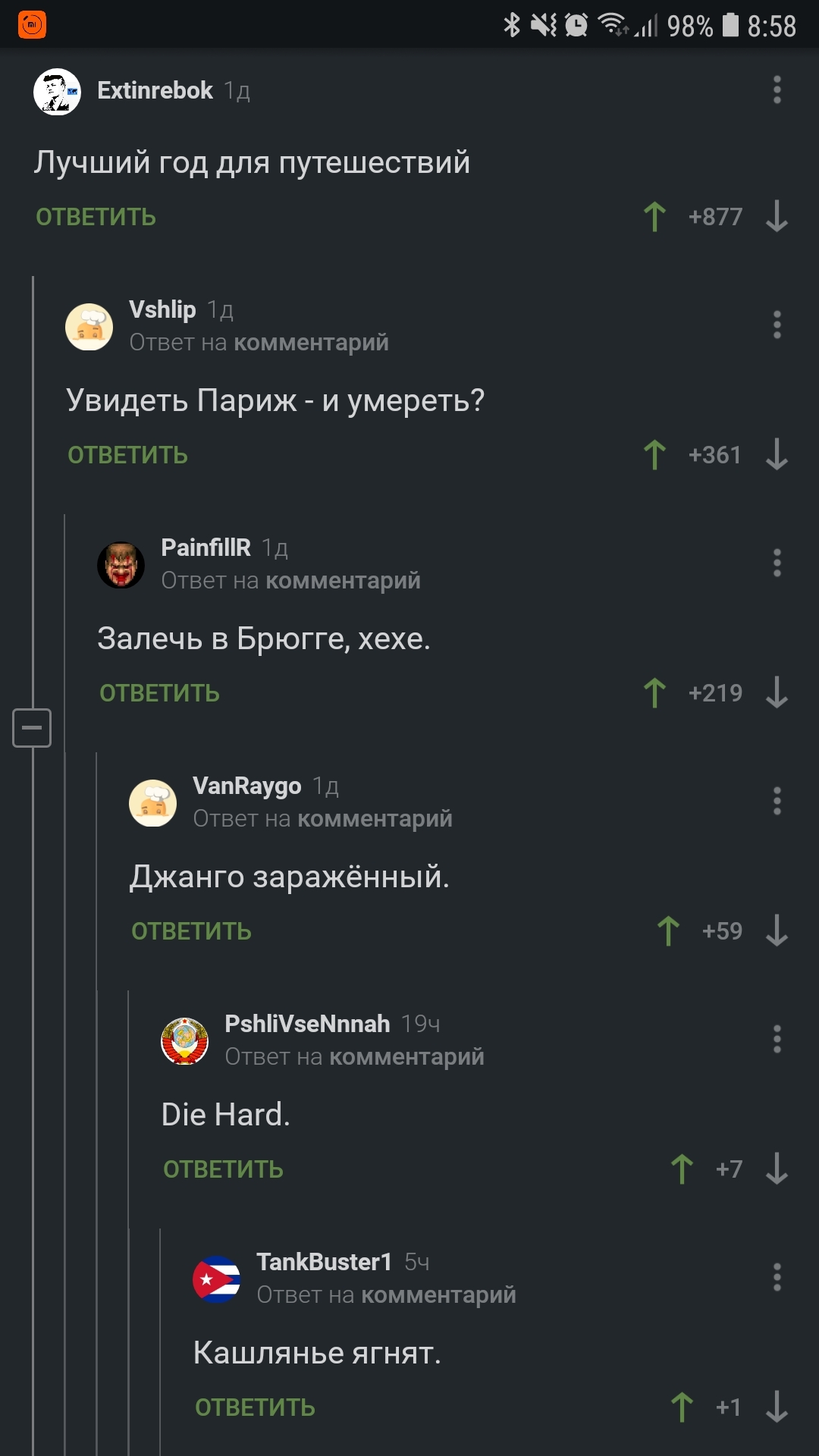Open VanRaygo's profile by username
The height and width of the screenshot is (1456, 819).
pos(246,786)
